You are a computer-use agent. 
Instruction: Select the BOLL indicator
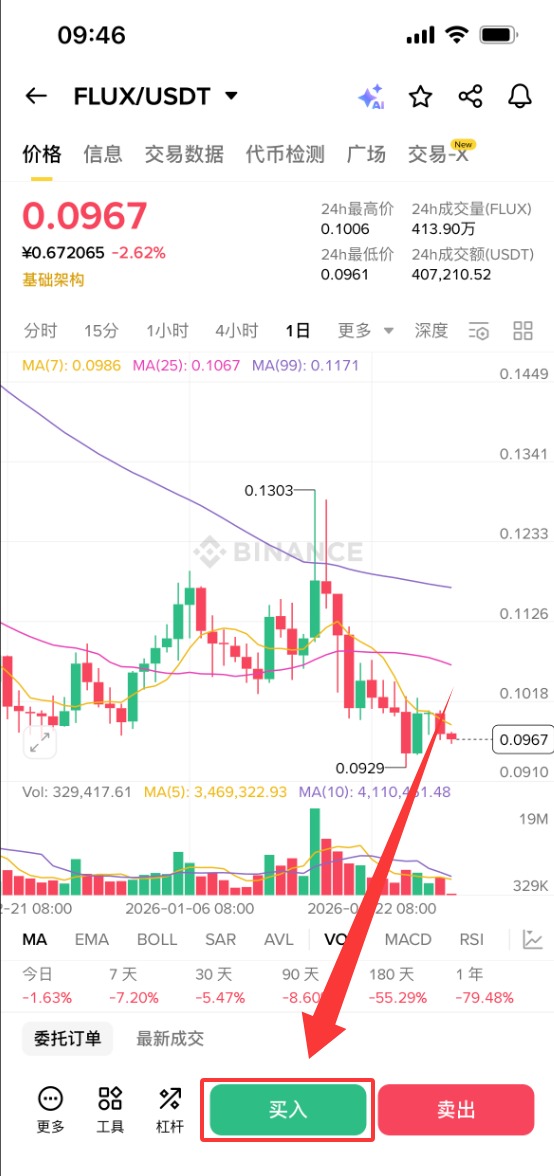[x=157, y=940]
